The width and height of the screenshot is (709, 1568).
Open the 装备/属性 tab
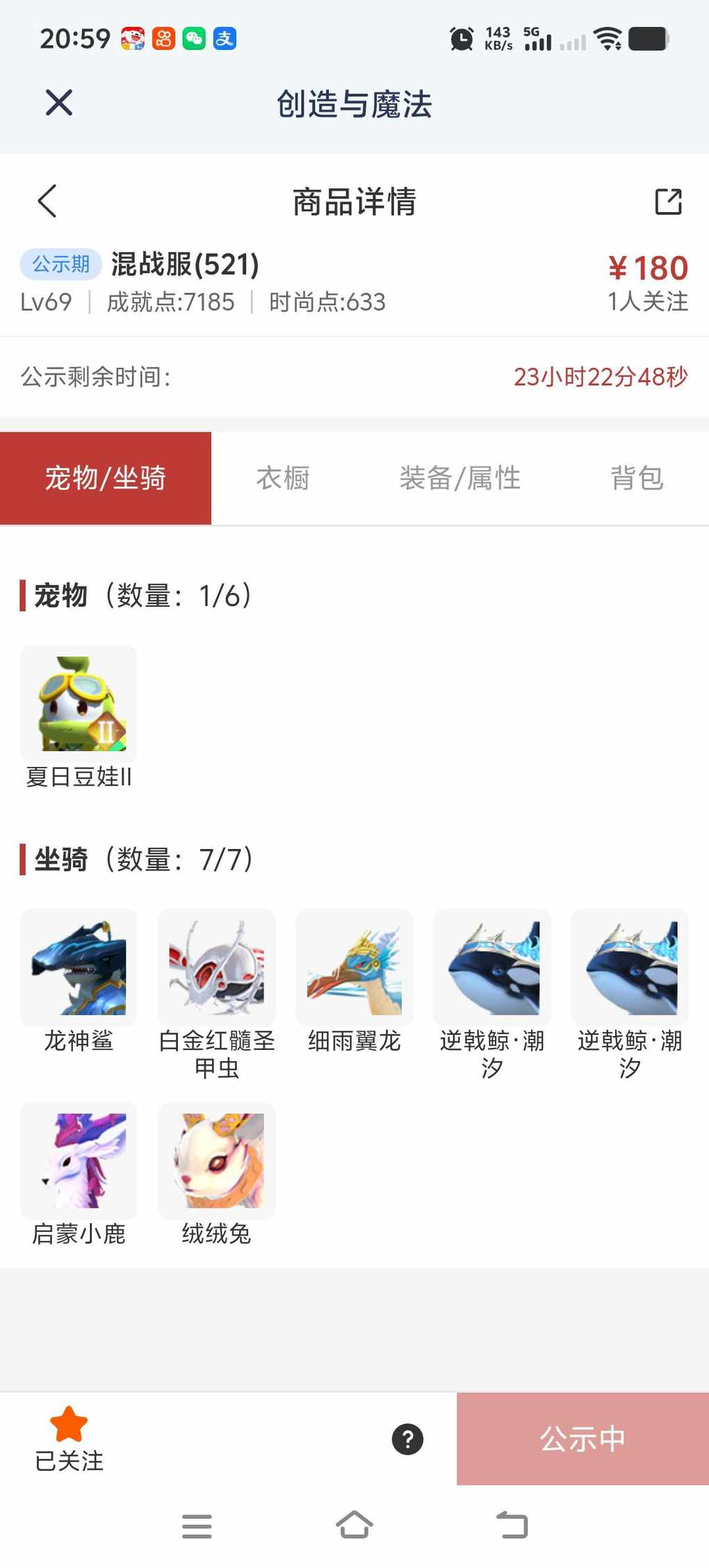pyautogui.click(x=459, y=478)
